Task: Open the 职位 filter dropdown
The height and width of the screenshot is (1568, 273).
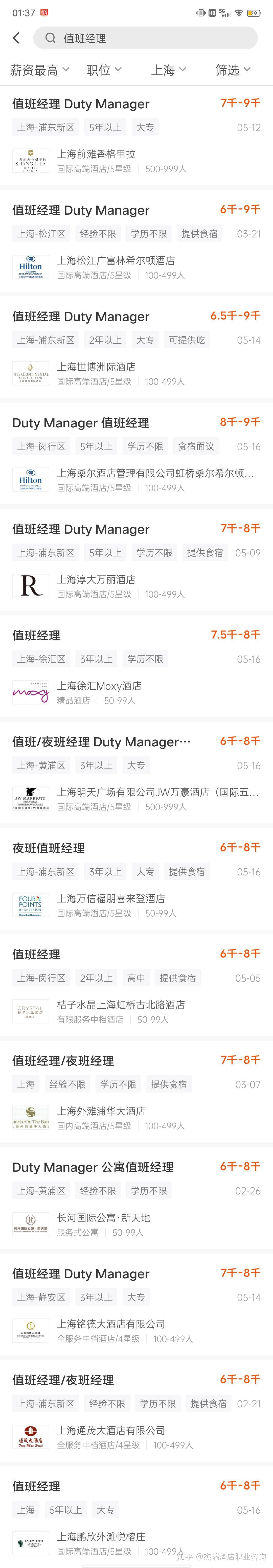Action: click(x=104, y=70)
